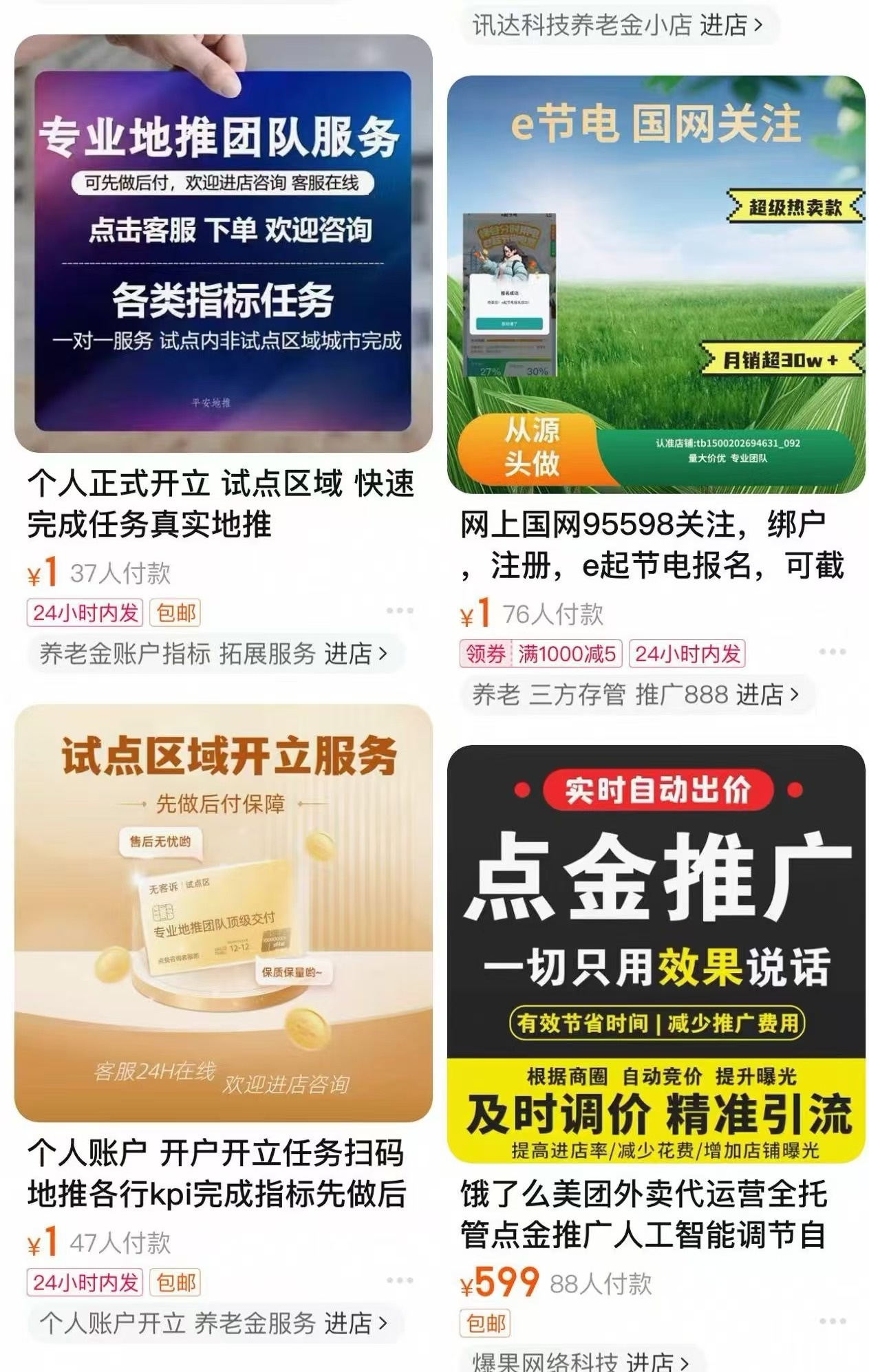Screen dimensions: 869x1372
Task: View the e节电 国网关注 product tile
Action: pos(656,284)
